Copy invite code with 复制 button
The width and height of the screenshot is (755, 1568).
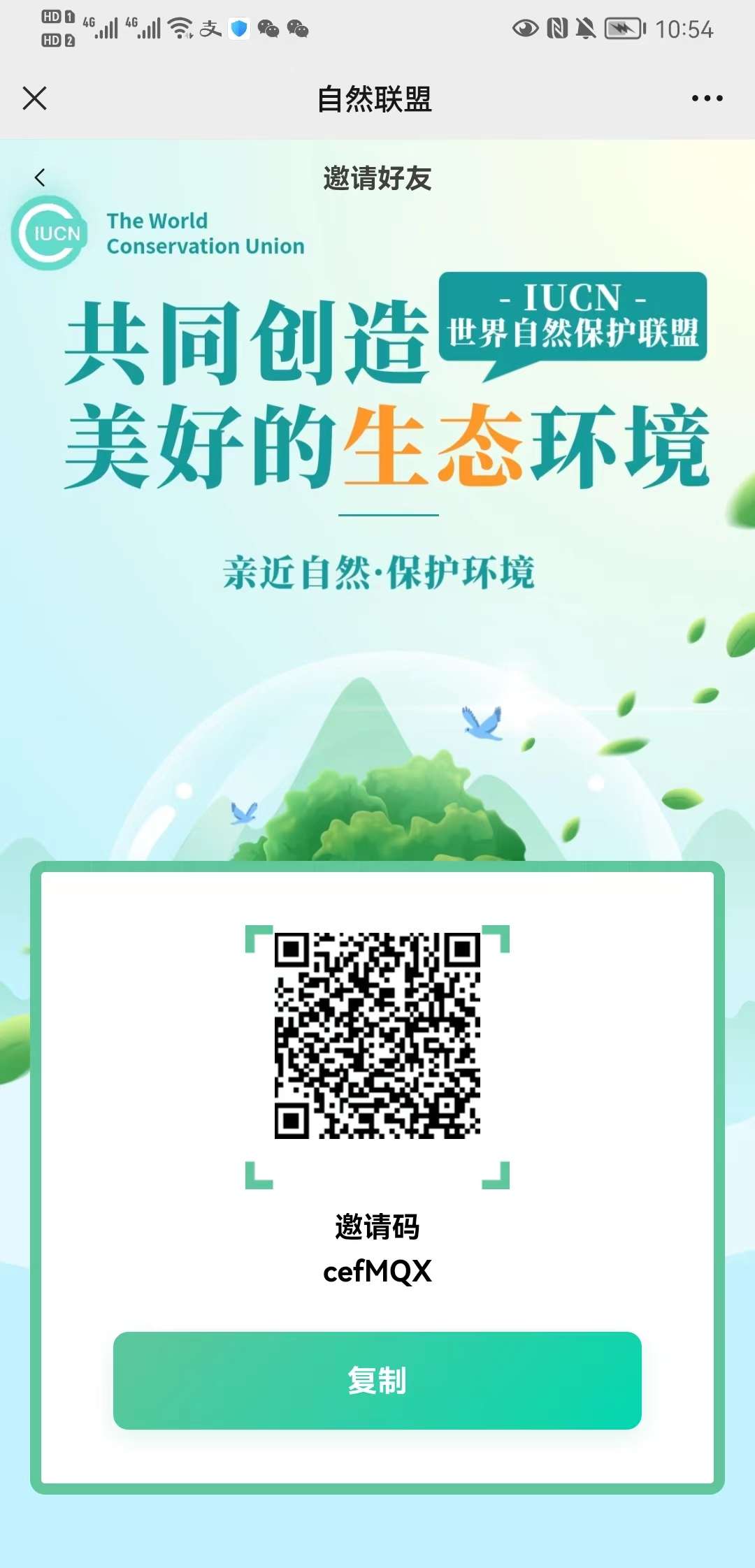pyautogui.click(x=377, y=1380)
